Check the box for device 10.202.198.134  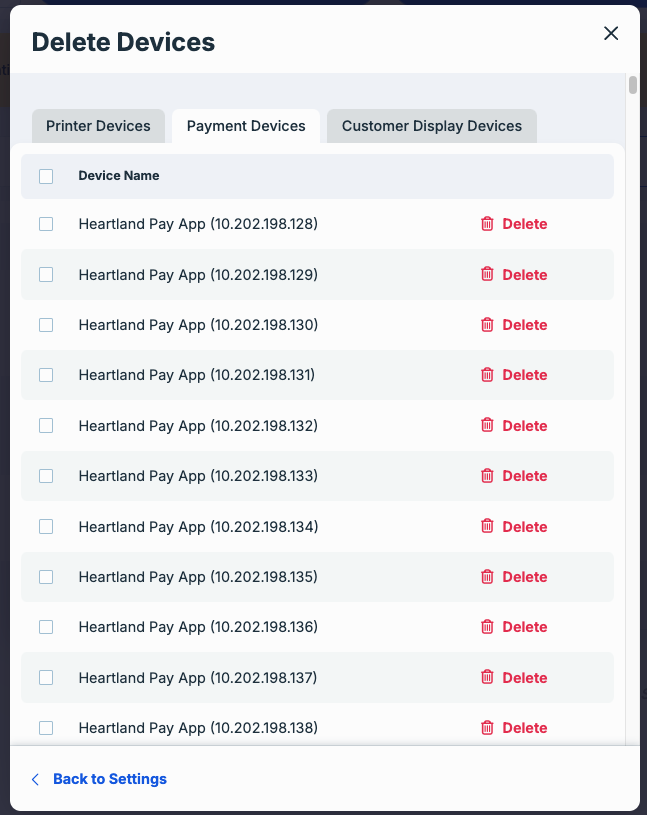46,527
